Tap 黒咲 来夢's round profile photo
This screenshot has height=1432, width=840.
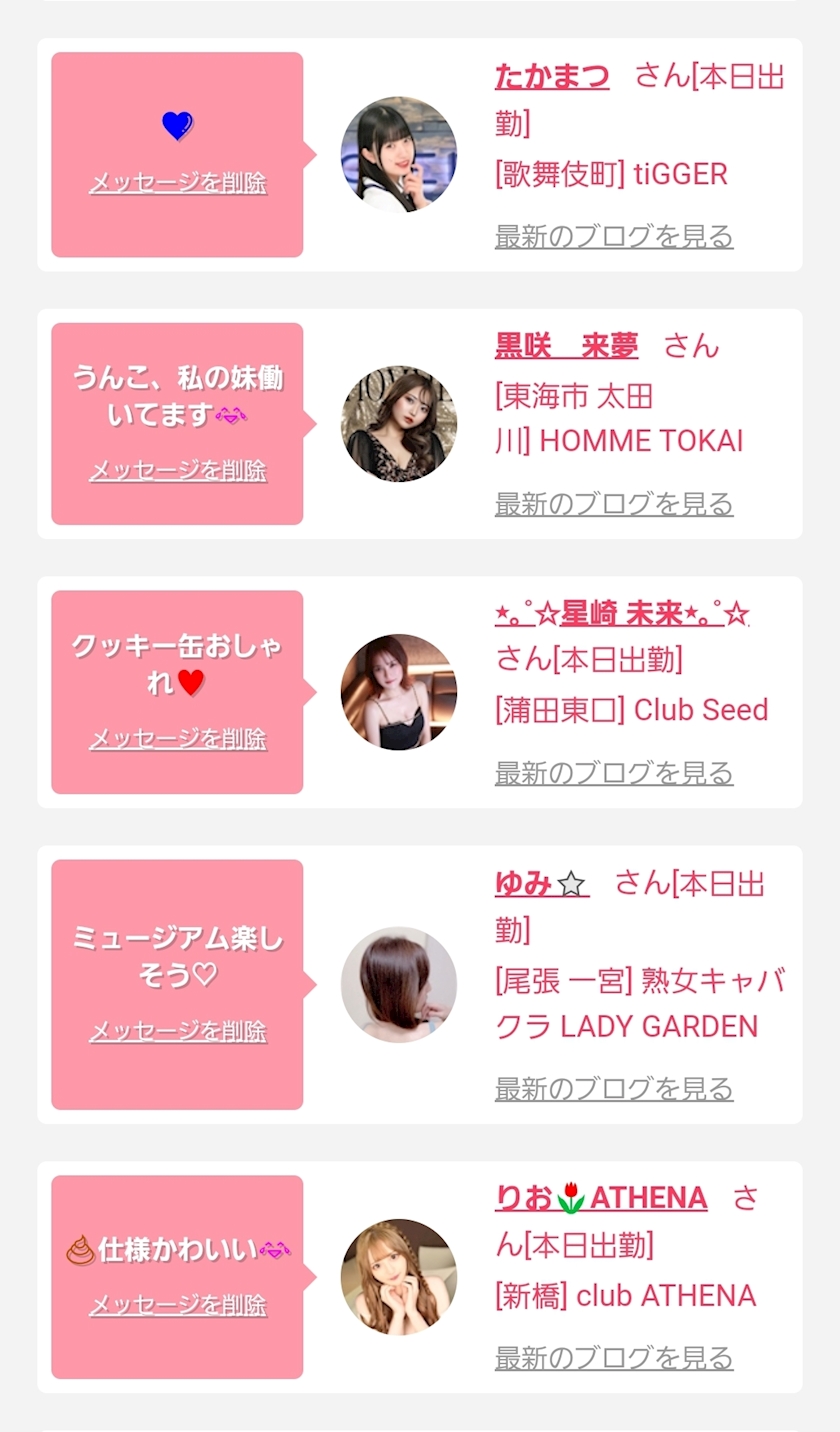399,424
